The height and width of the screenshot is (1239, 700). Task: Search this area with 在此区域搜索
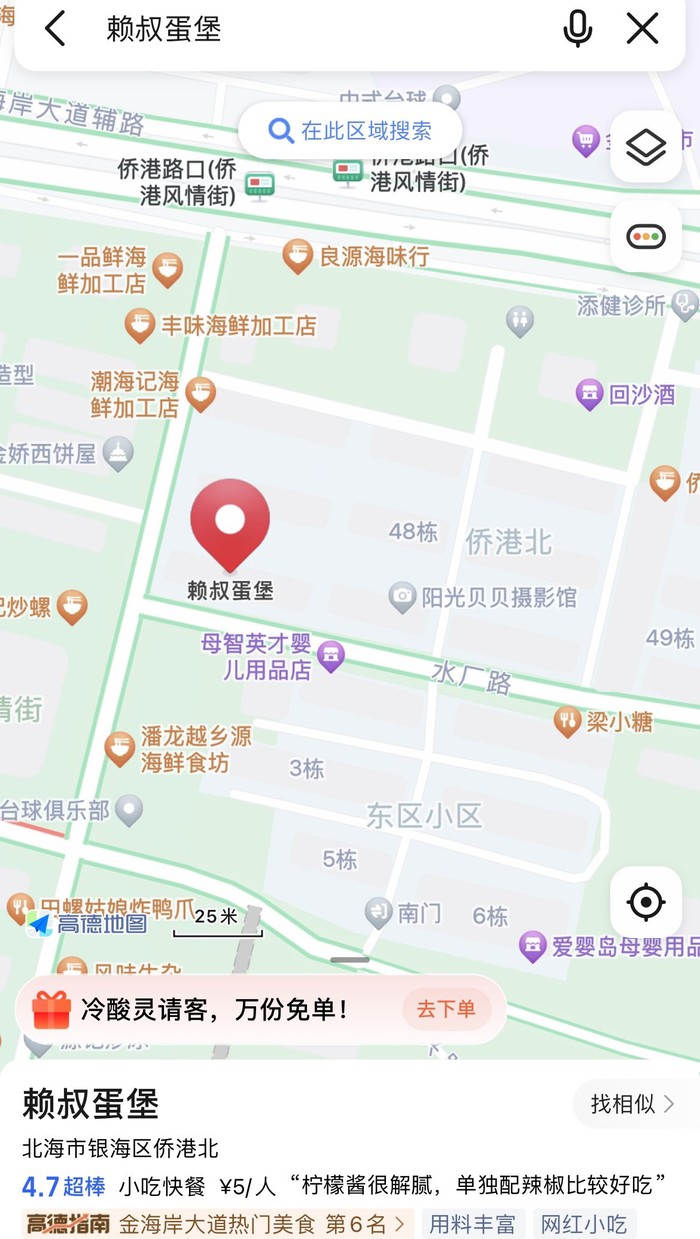coord(350,130)
